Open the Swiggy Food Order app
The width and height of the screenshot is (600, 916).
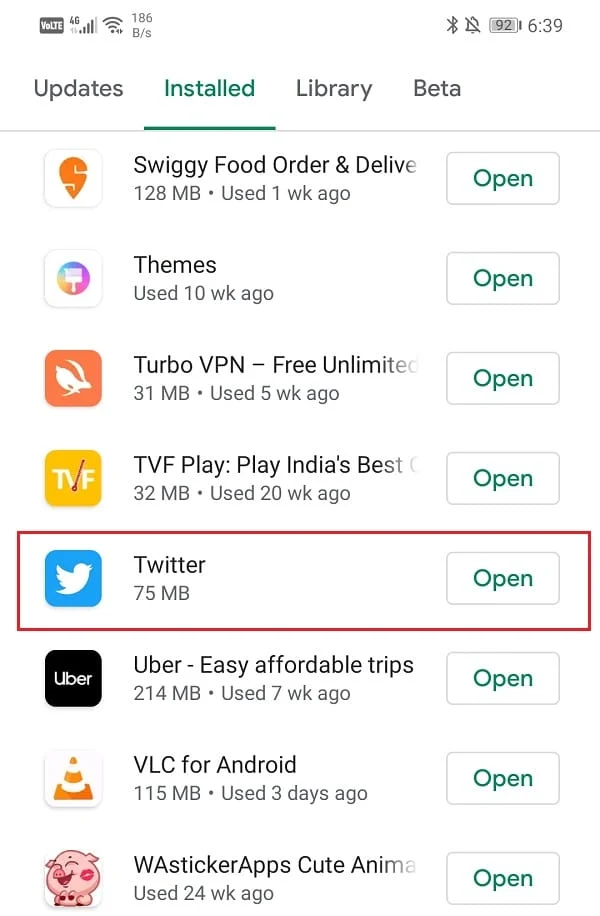point(502,179)
